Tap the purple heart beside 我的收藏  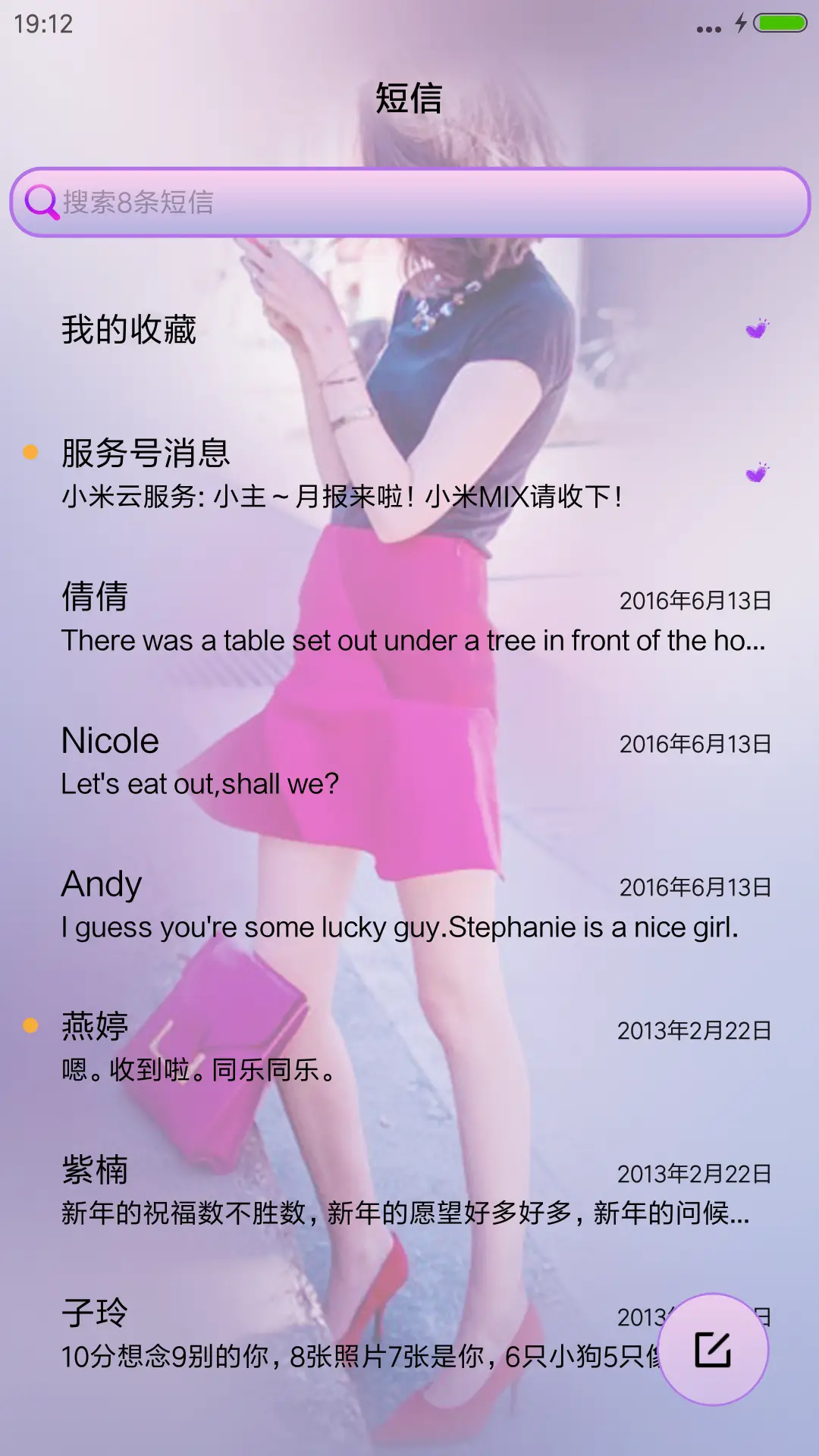(756, 329)
